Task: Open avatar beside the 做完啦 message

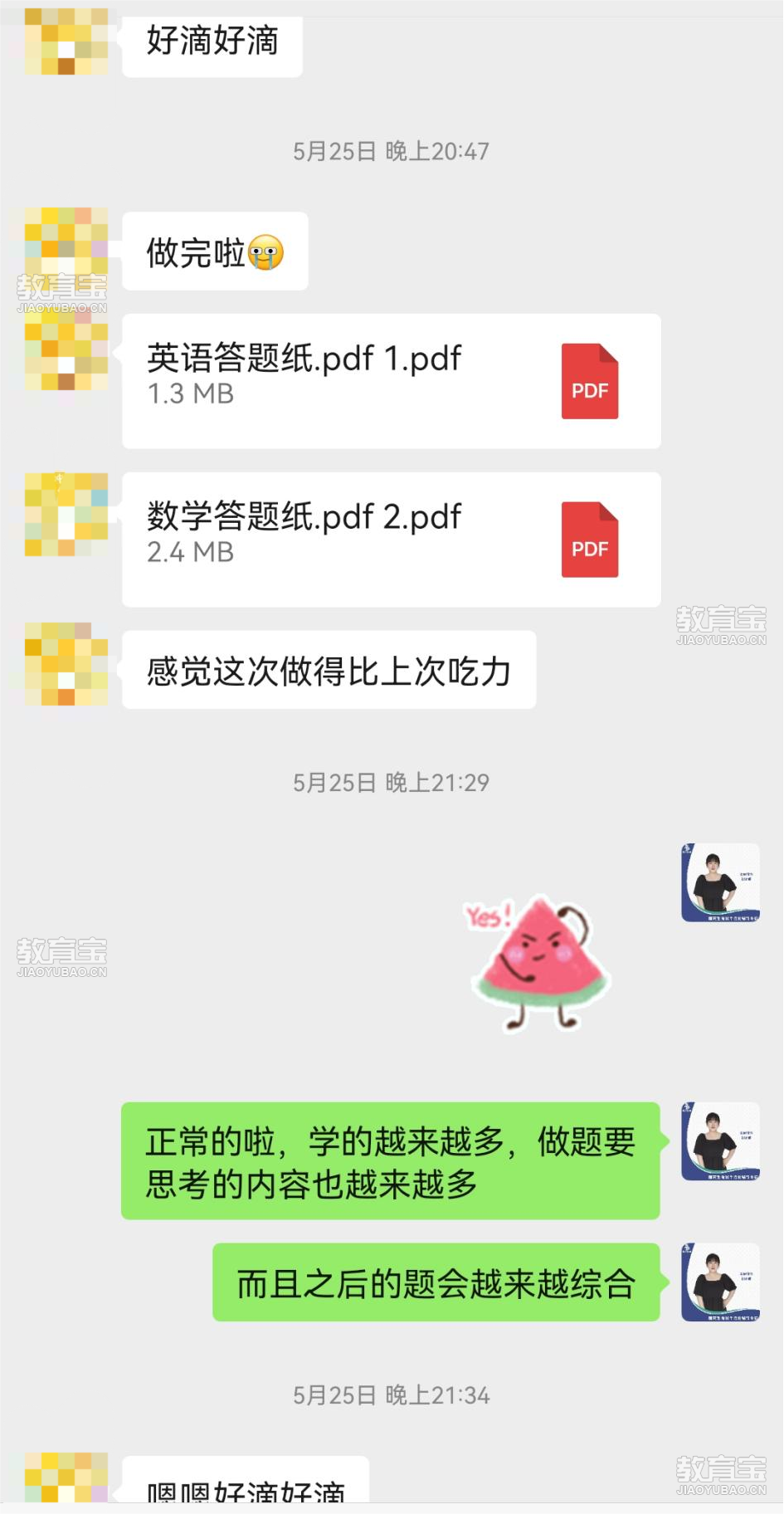Action: click(66, 249)
